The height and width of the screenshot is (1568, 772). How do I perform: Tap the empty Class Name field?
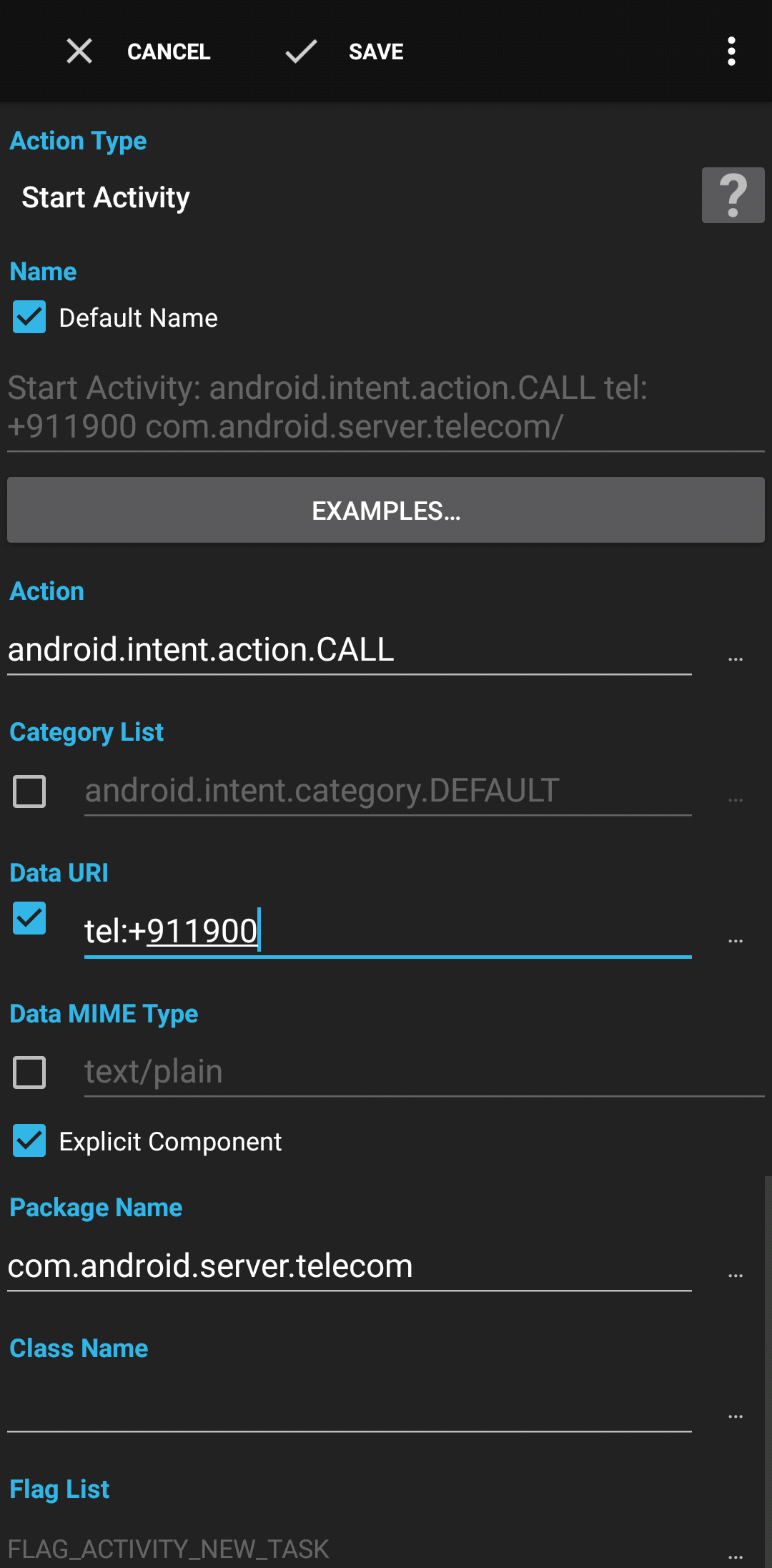pos(349,1407)
